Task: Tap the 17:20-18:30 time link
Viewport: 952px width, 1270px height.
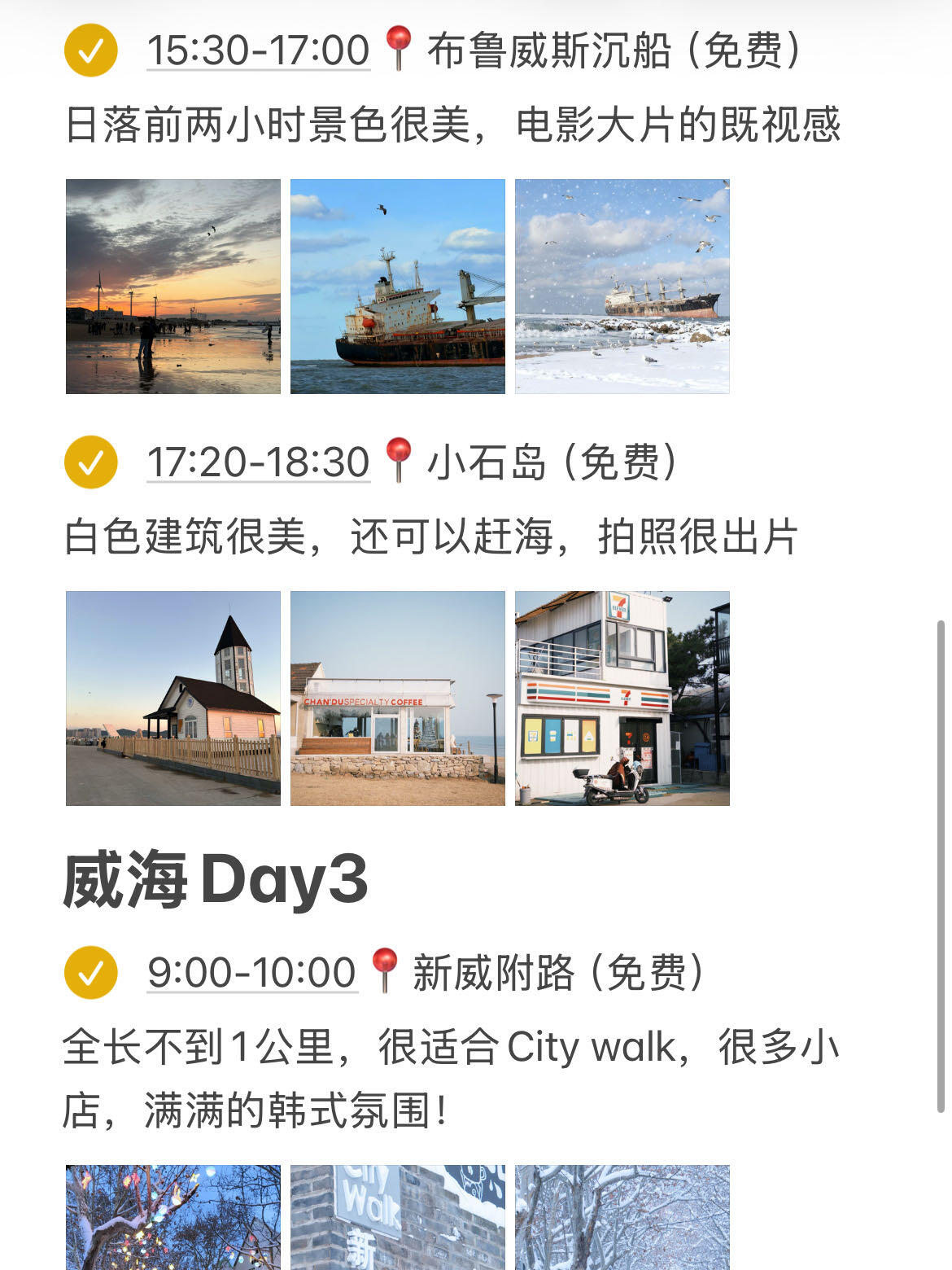Action: pos(258,462)
